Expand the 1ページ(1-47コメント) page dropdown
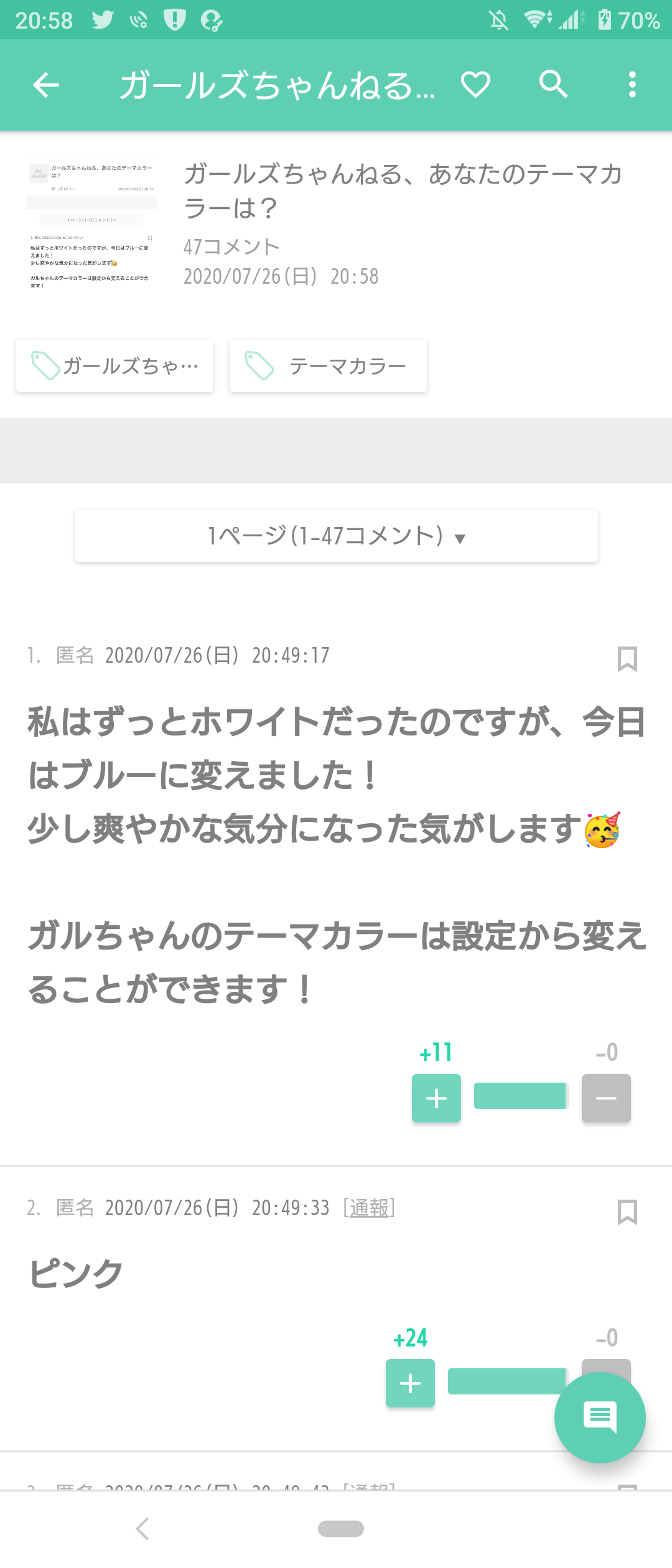Viewport: 672px width, 1568px height. 337,536
